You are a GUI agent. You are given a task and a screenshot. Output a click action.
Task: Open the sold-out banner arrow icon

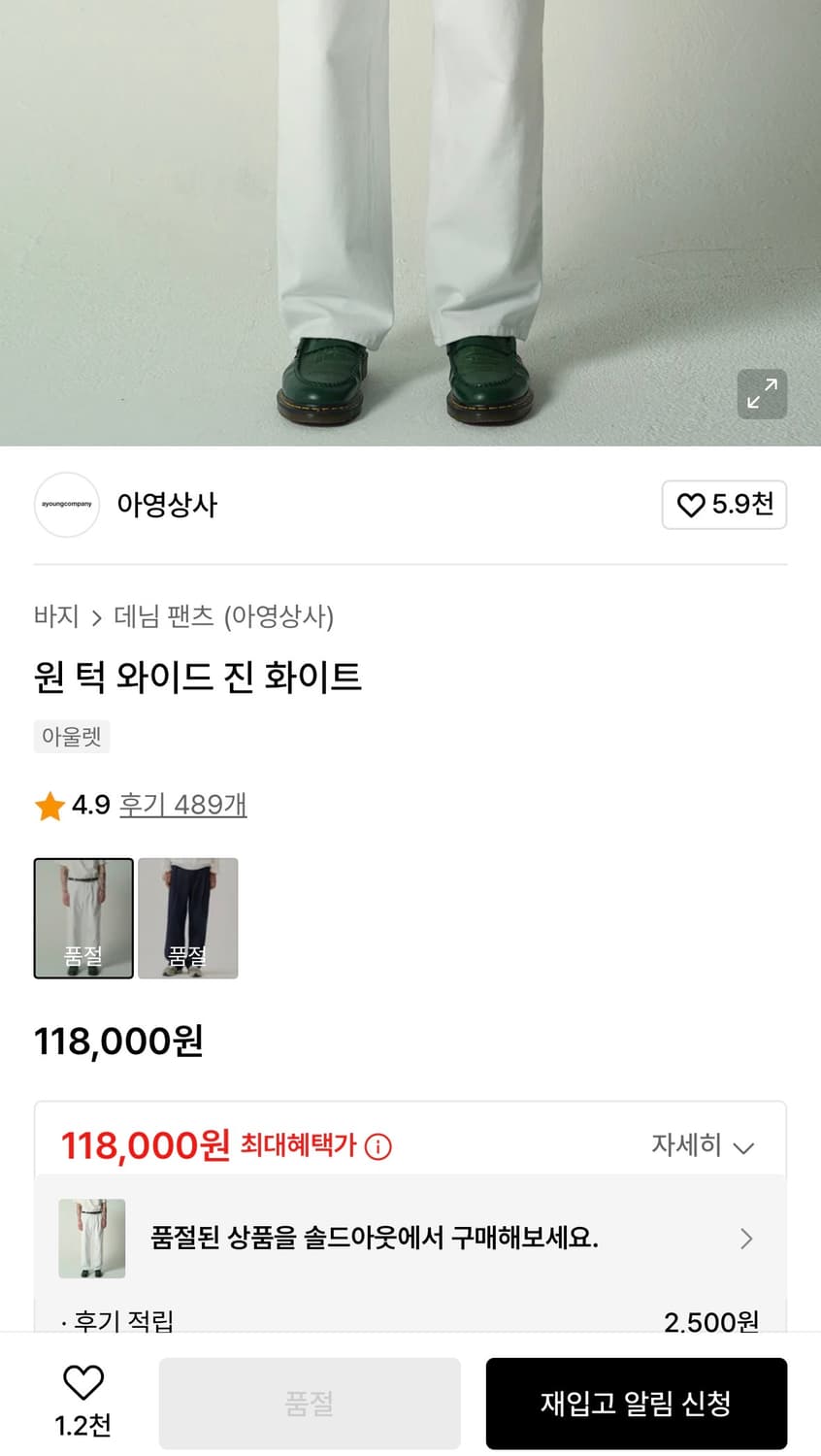click(x=746, y=1239)
